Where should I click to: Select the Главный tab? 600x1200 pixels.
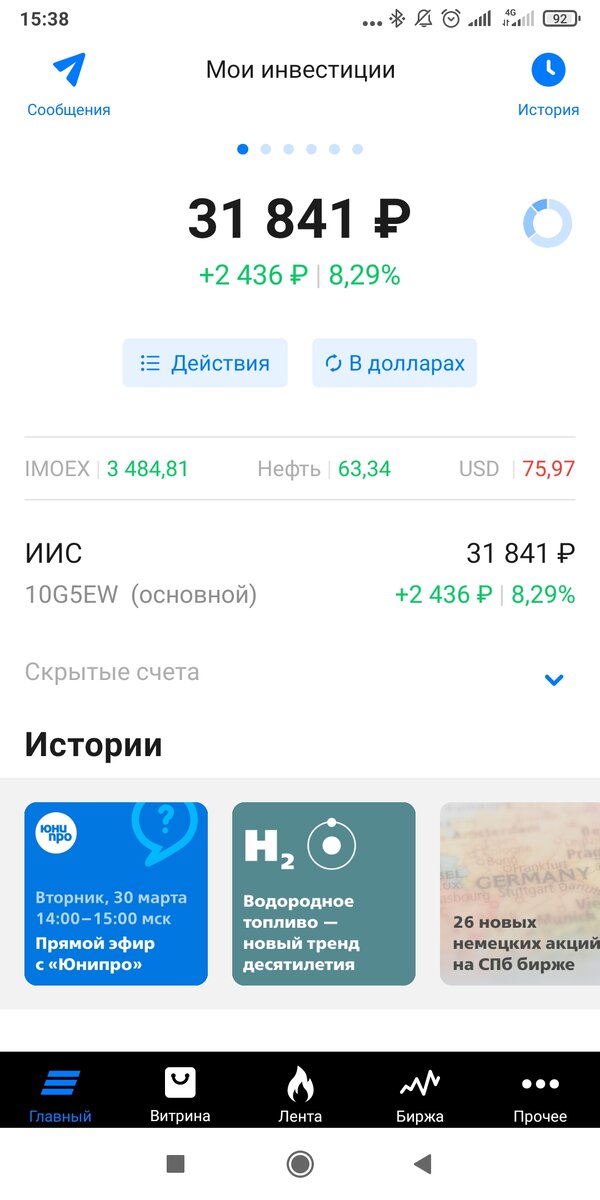coord(60,1095)
